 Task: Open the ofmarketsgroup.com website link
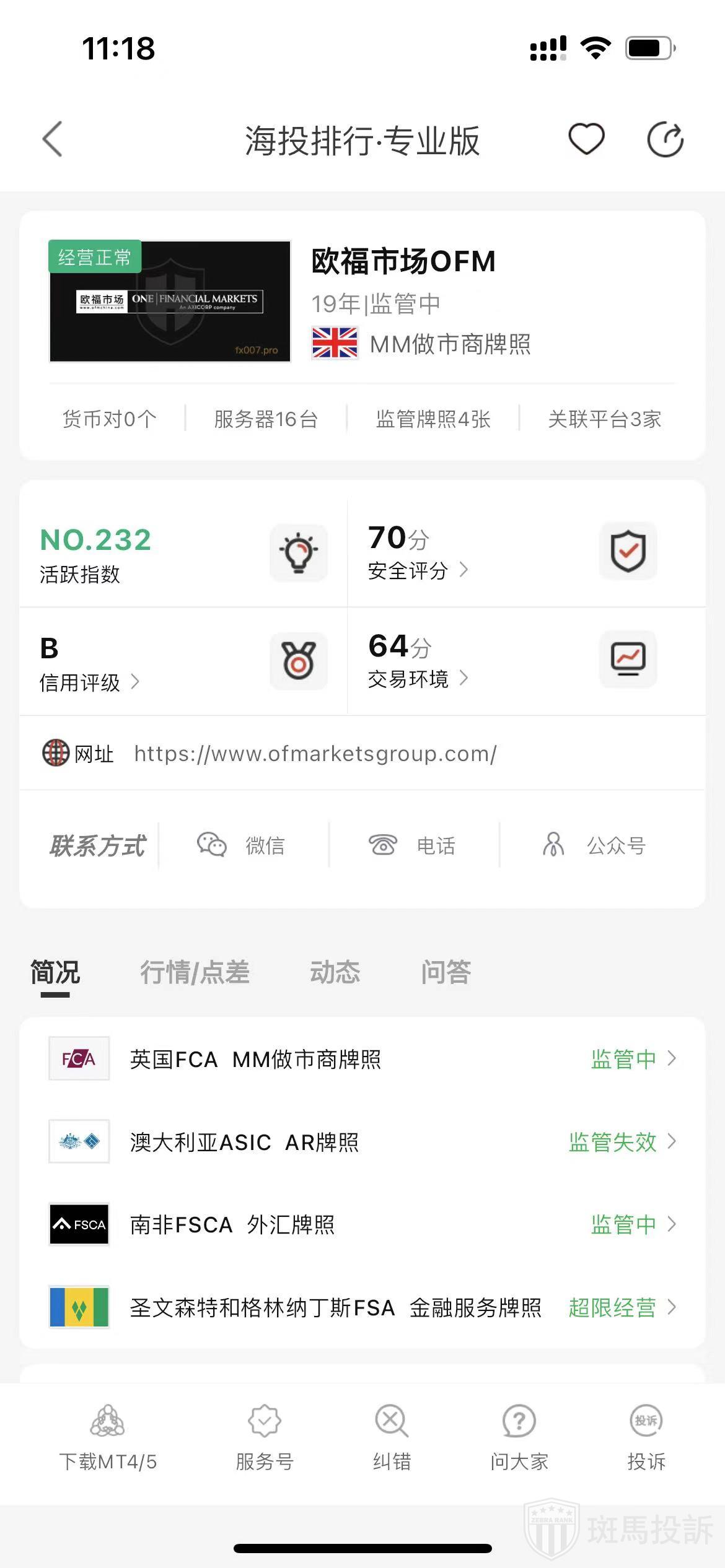pos(315,754)
